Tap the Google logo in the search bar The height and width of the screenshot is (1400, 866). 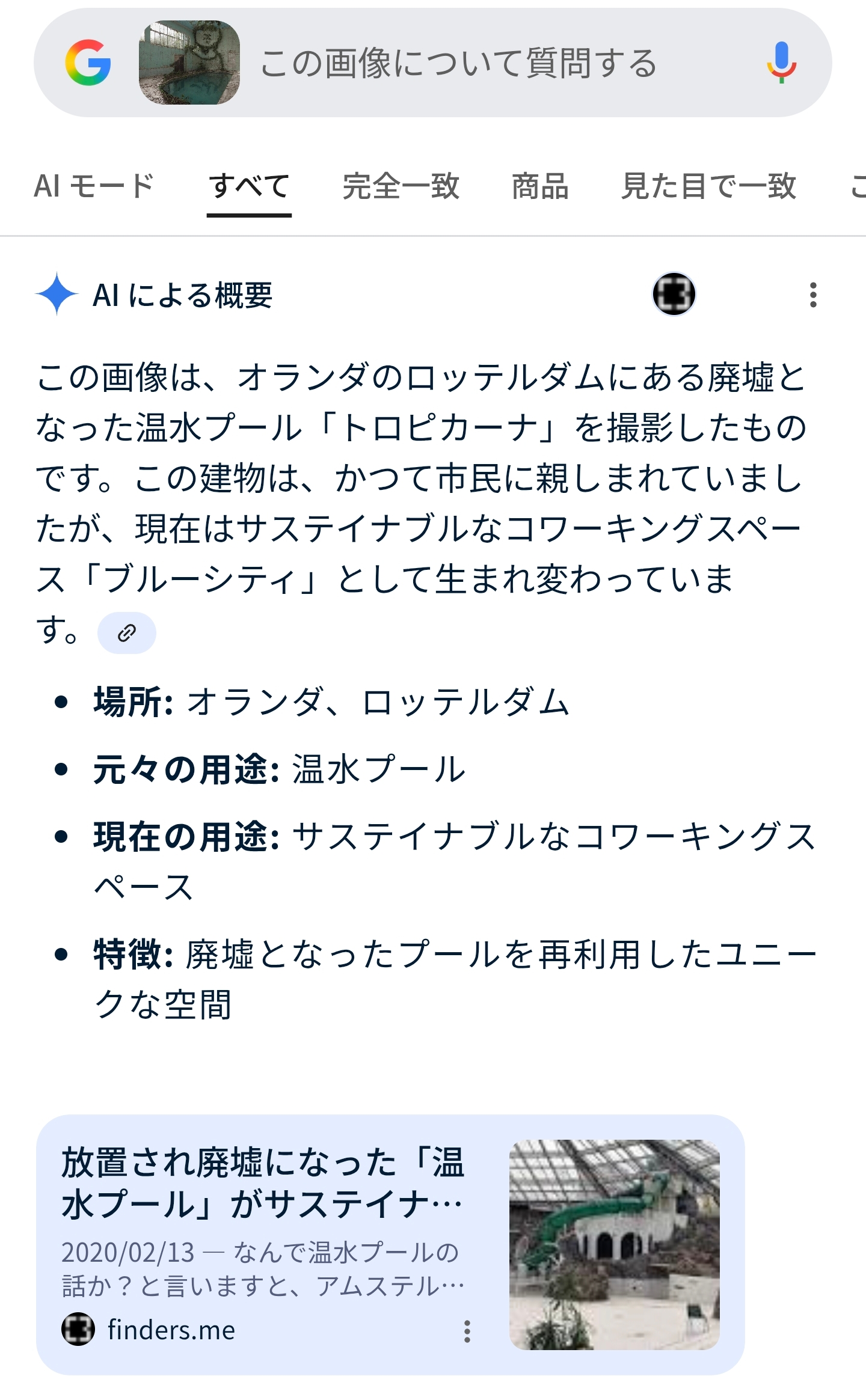click(x=88, y=63)
